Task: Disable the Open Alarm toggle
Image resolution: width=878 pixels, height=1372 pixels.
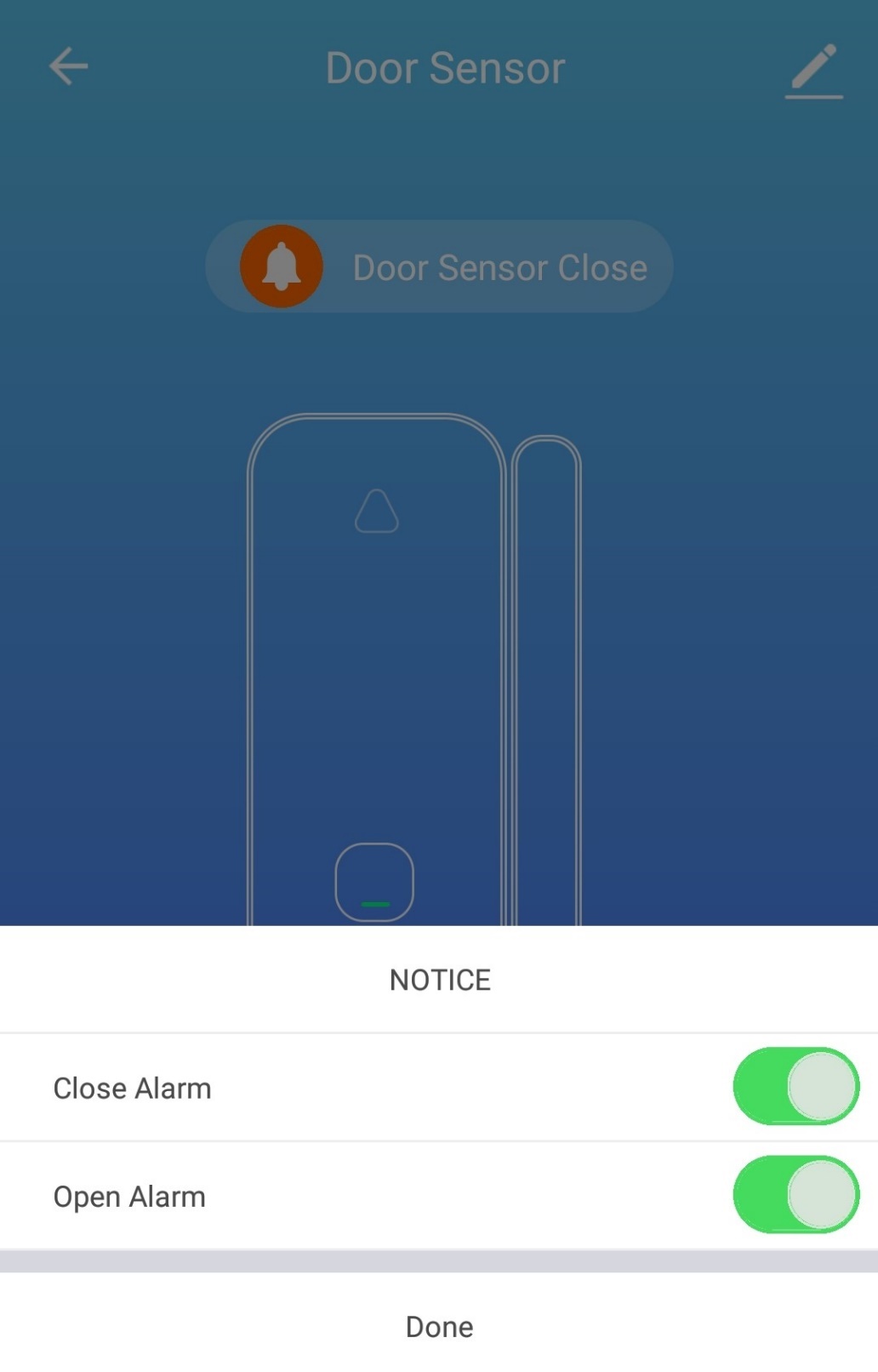Action: [795, 1194]
